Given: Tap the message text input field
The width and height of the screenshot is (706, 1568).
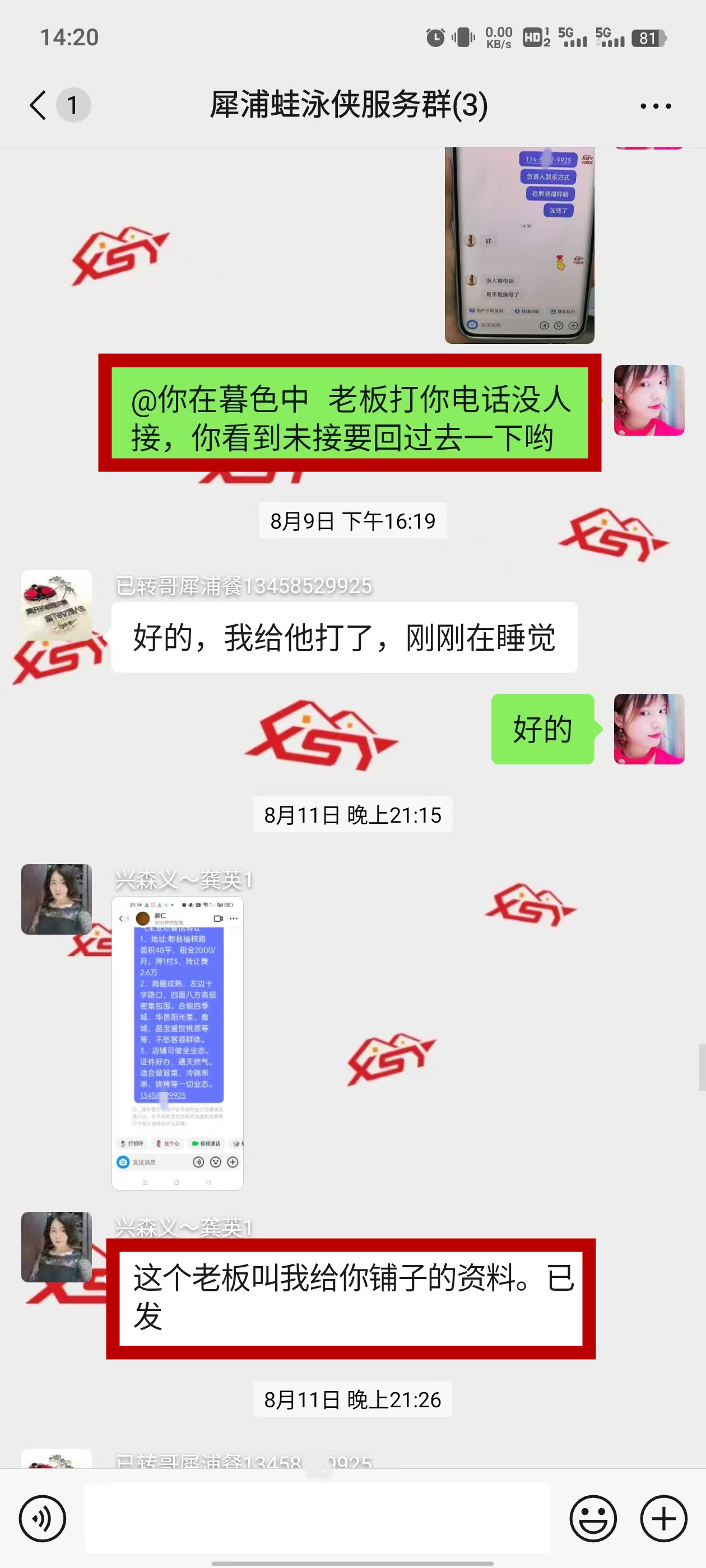Looking at the screenshot, I should pyautogui.click(x=317, y=1518).
